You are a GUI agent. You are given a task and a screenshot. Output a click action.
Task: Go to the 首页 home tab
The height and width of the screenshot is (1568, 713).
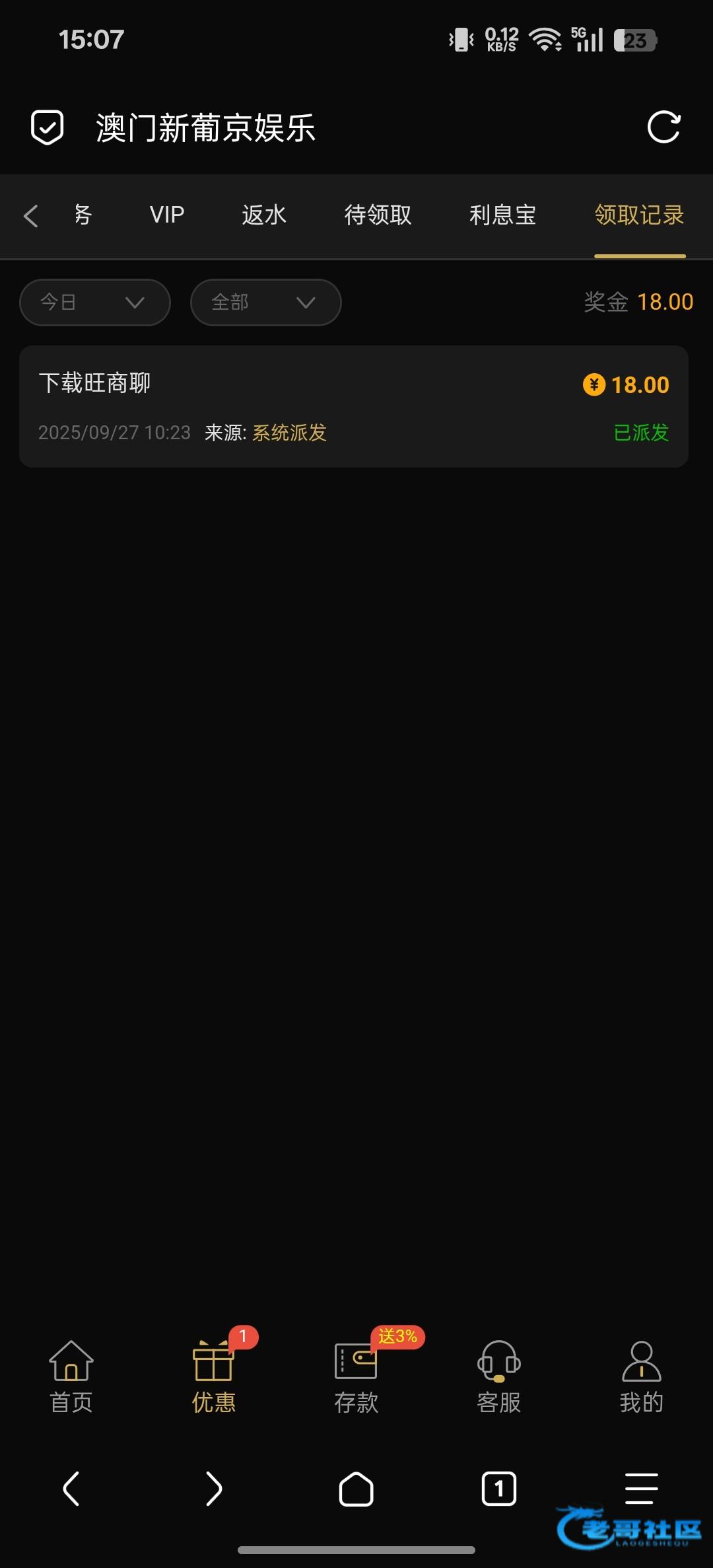[x=71, y=1376]
